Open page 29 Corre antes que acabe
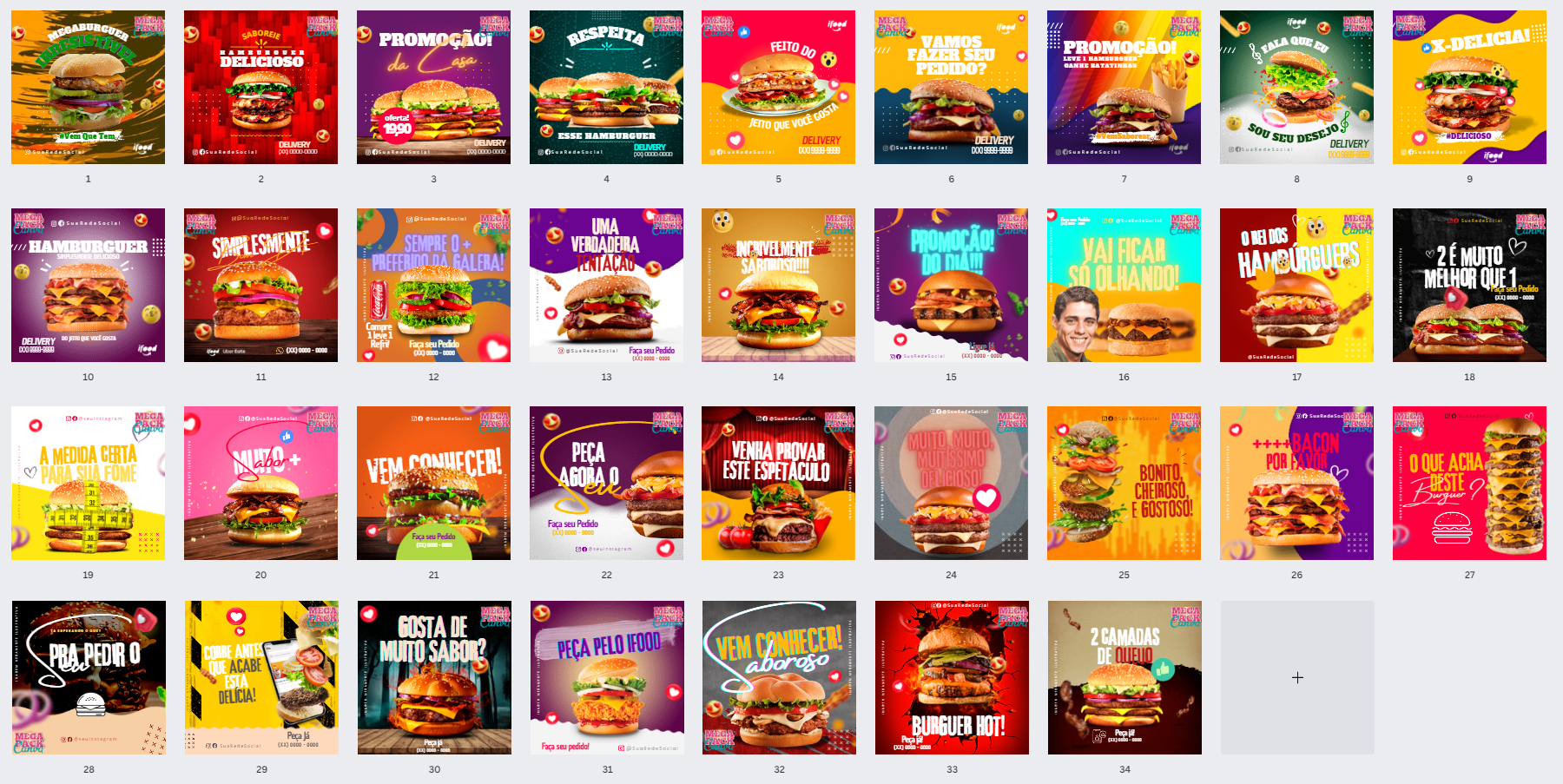This screenshot has width=1563, height=784. tap(261, 677)
